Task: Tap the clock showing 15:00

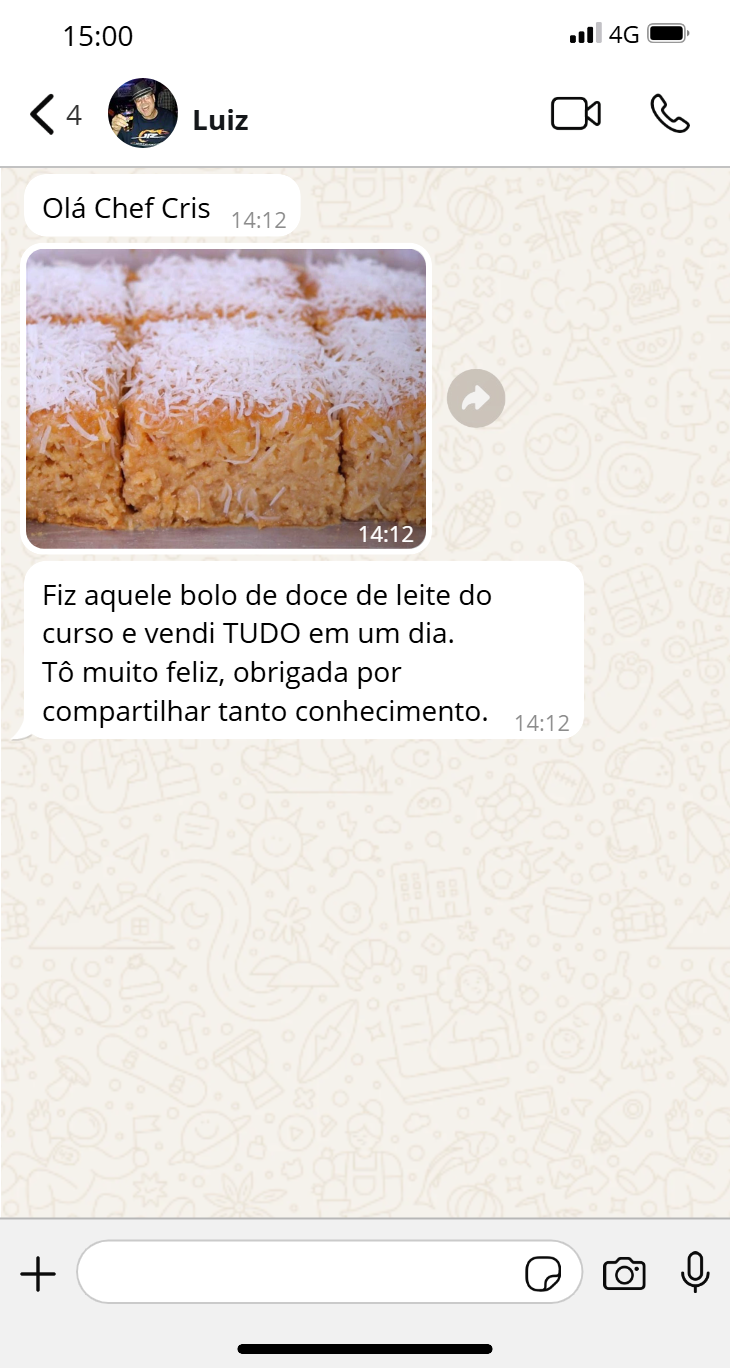Action: [100, 35]
